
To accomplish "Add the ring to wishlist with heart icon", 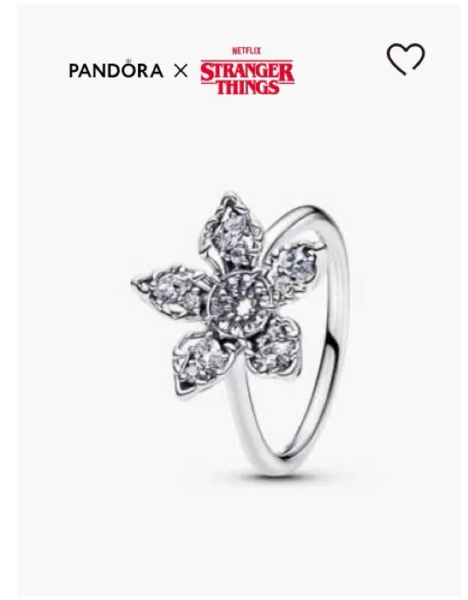I will (406, 59).
